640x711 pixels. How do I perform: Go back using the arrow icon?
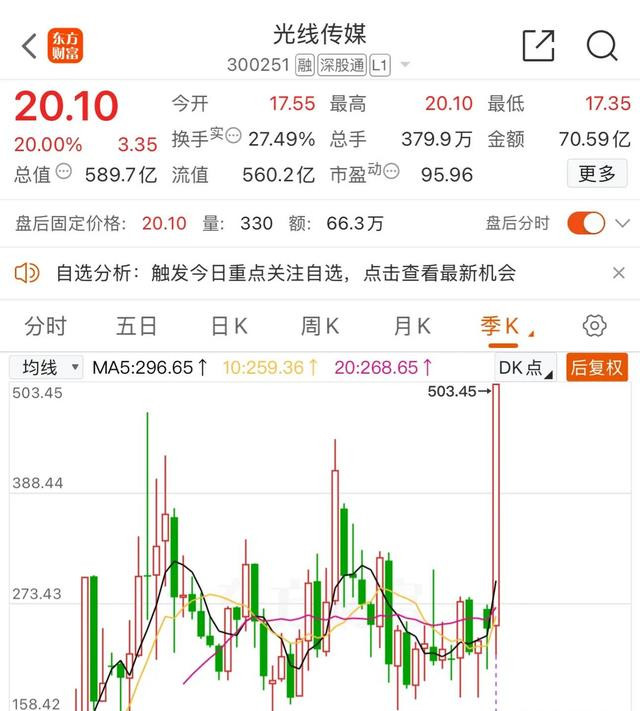click(29, 45)
